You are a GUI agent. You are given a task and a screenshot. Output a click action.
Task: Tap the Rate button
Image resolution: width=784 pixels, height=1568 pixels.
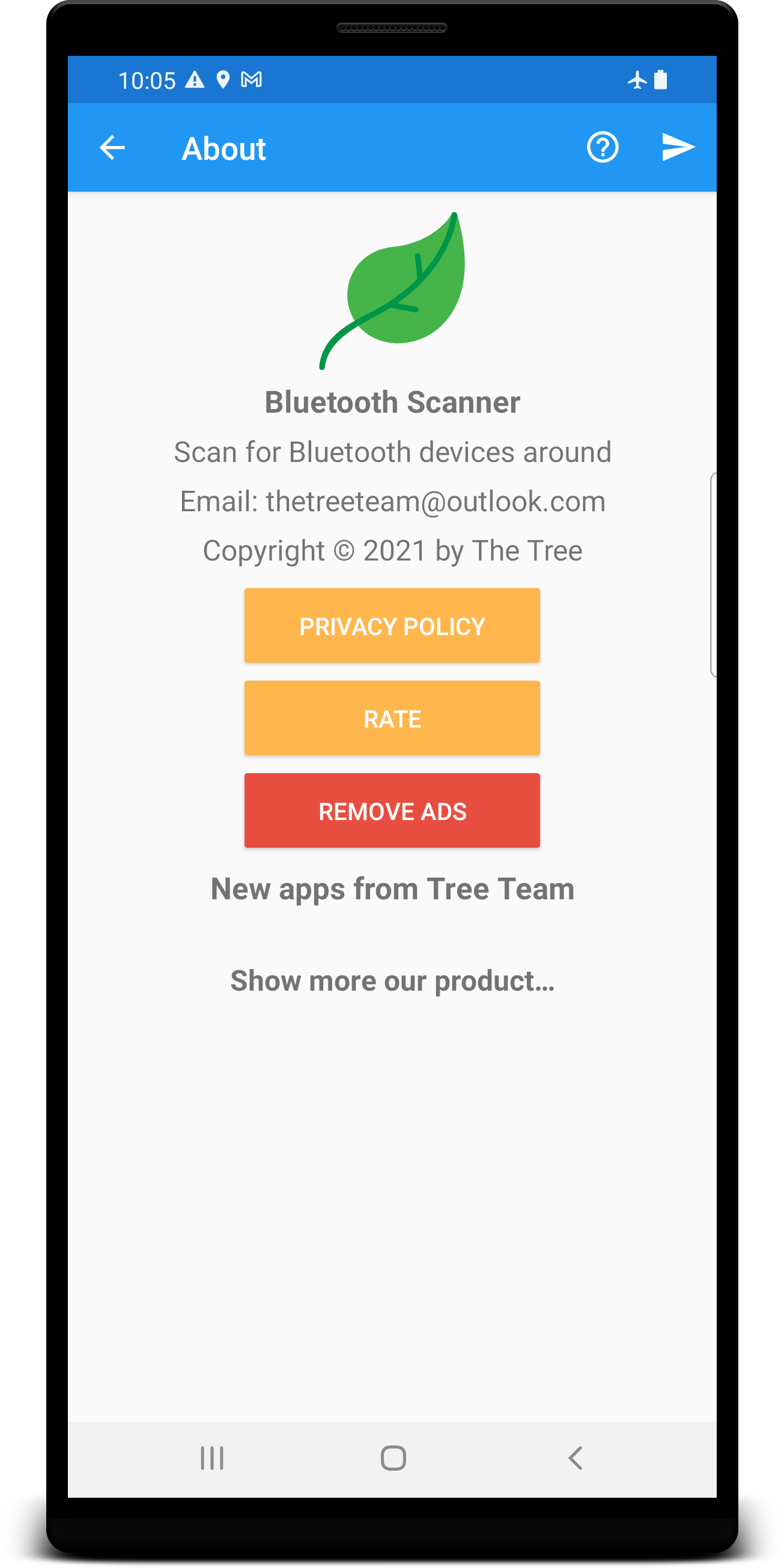point(392,719)
